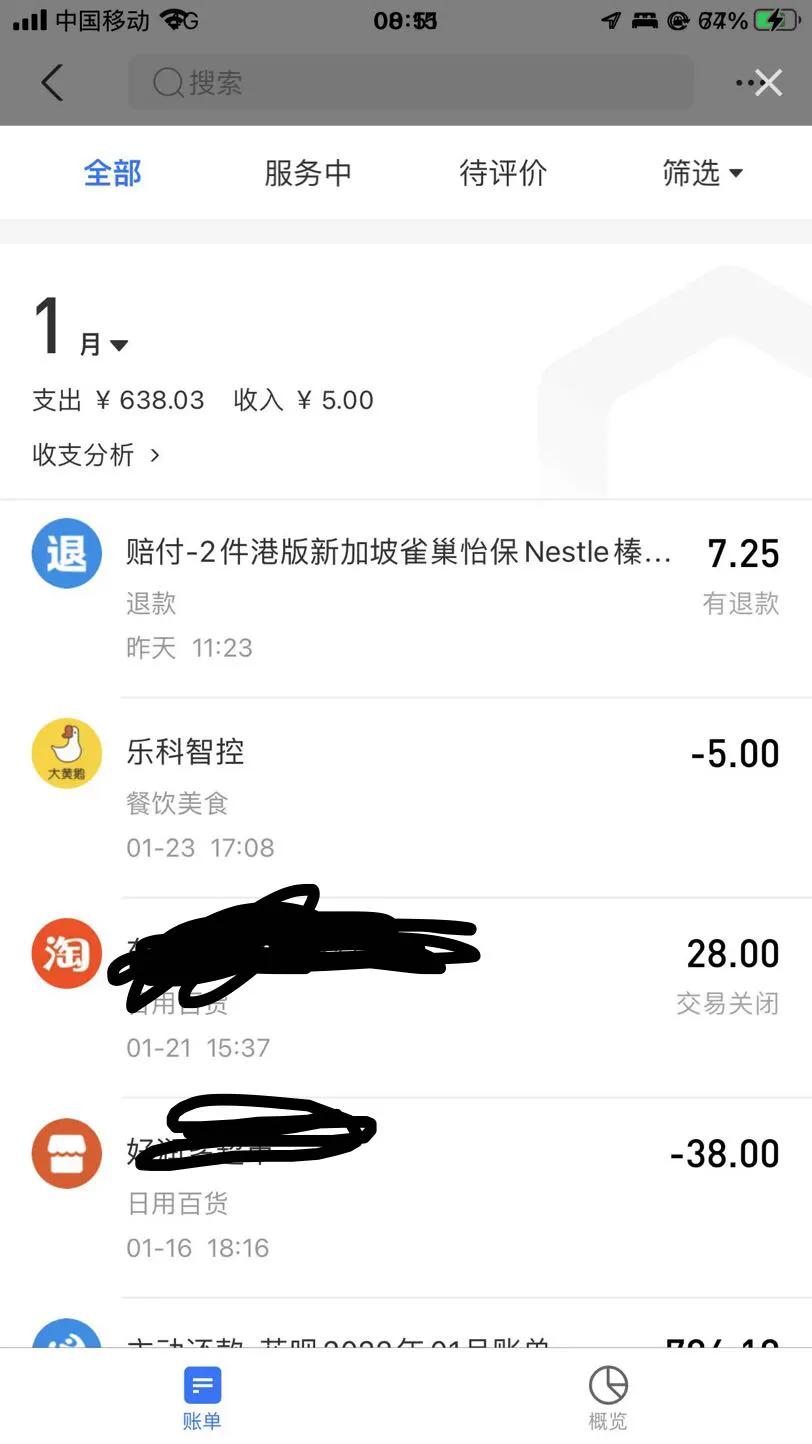Switch to the 待评价 tab
The height and width of the screenshot is (1444, 812).
click(503, 173)
